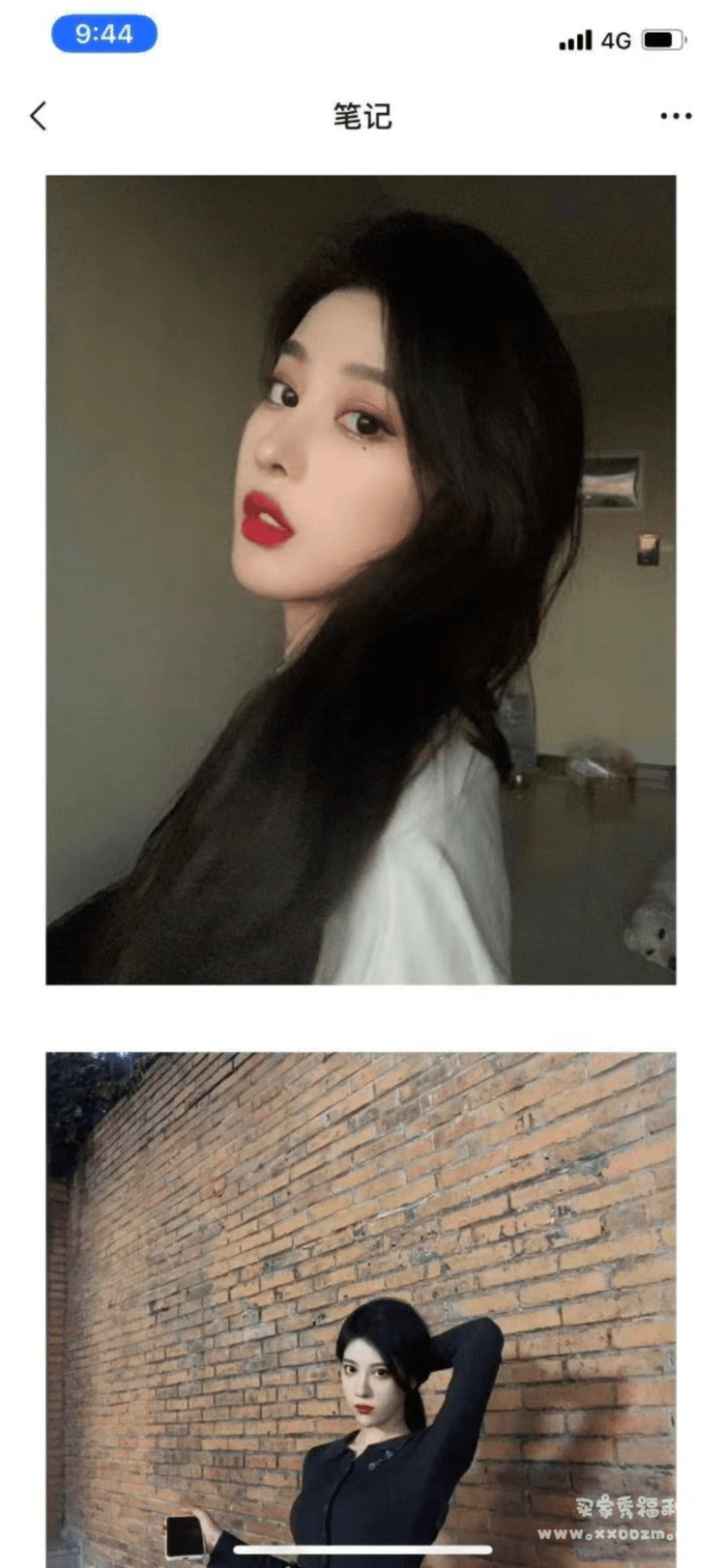Open the brick wall photo
This screenshot has width=725, height=1568.
pos(361,1304)
